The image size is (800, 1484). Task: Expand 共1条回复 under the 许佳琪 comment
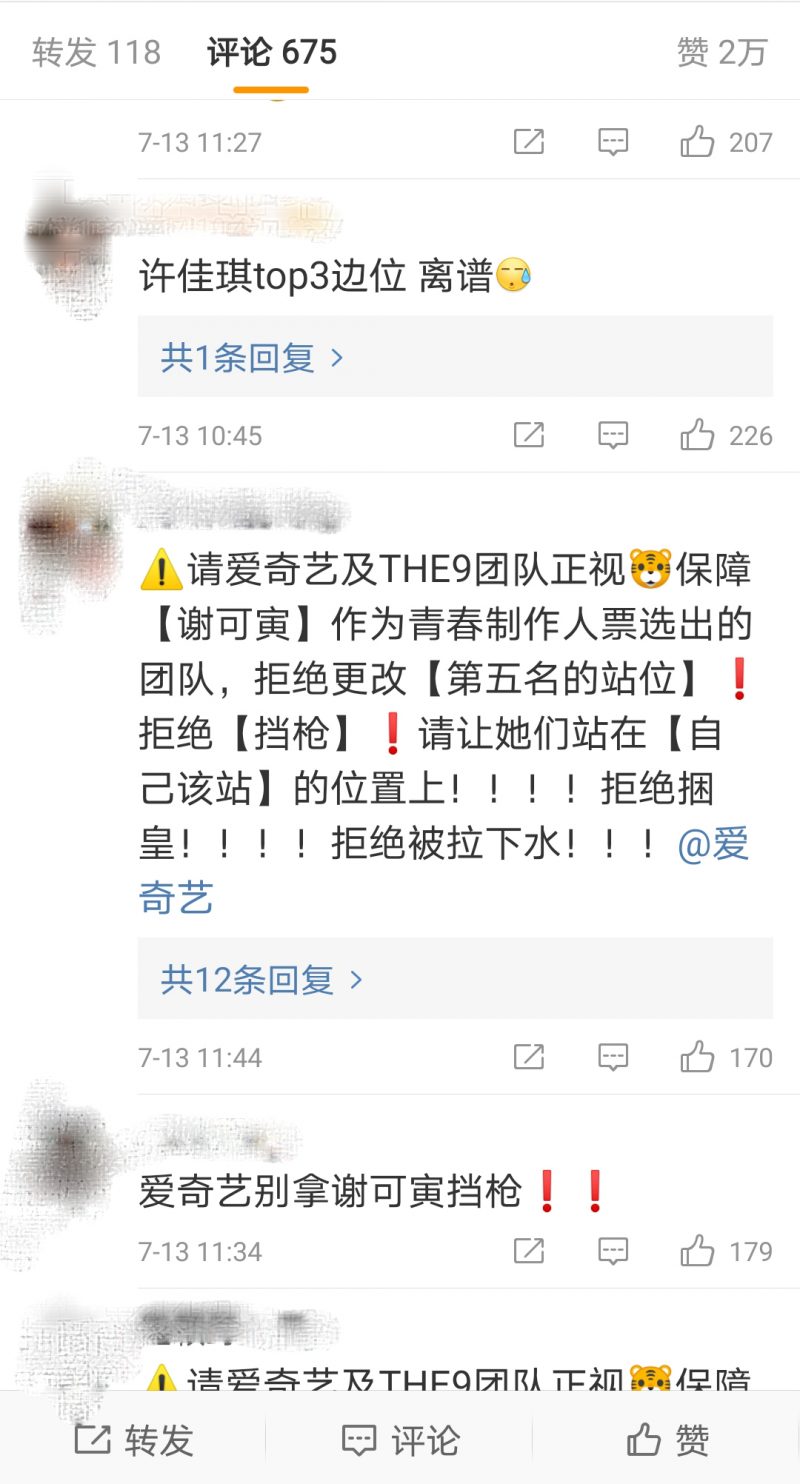coord(252,357)
